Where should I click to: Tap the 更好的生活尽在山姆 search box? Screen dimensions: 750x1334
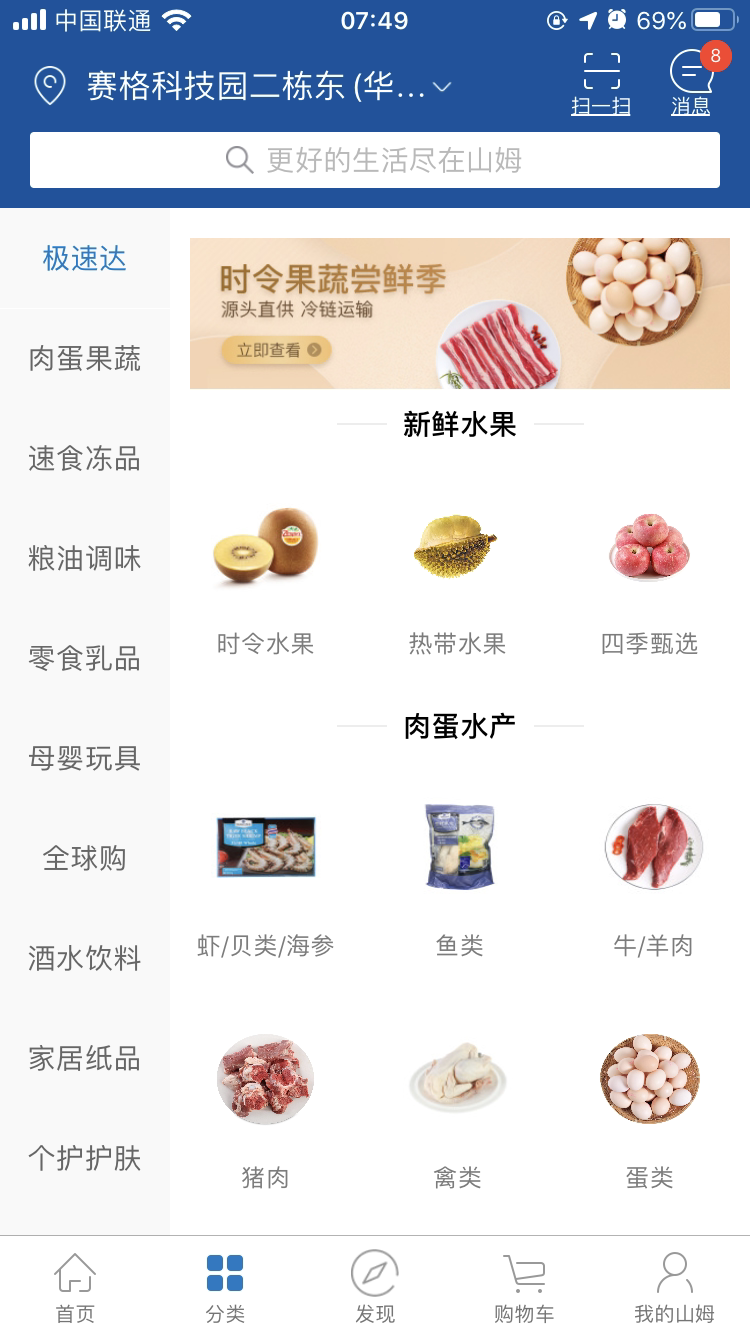[x=375, y=160]
